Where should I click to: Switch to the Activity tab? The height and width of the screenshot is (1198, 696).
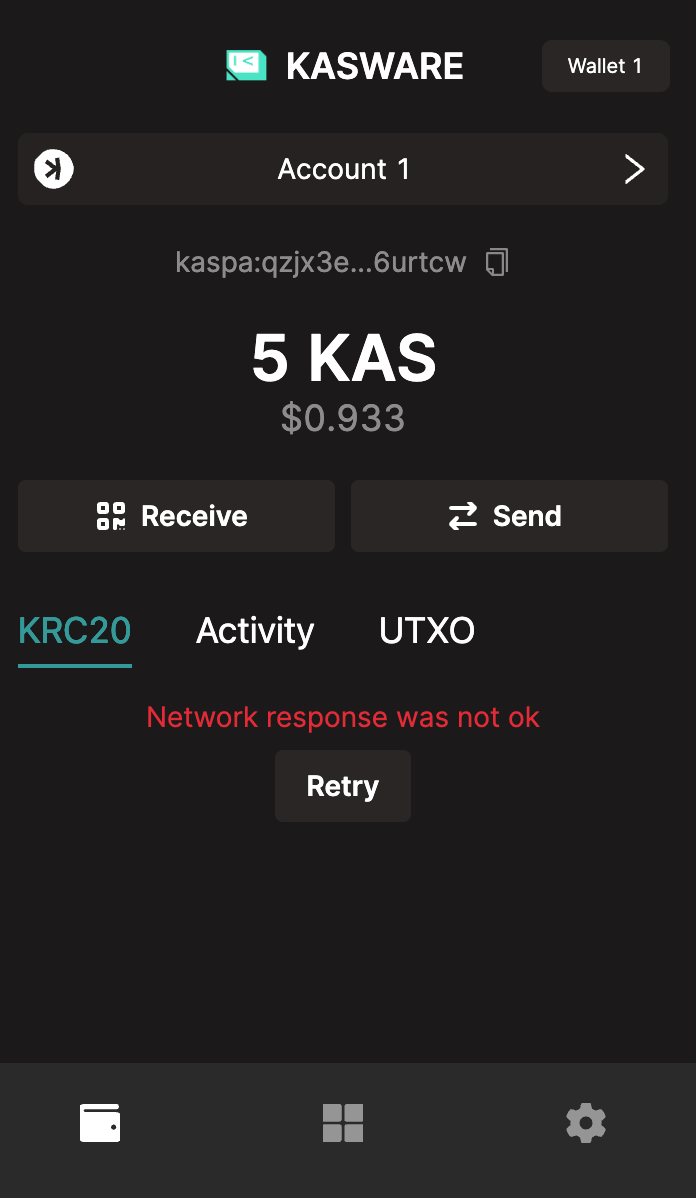pyautogui.click(x=255, y=631)
